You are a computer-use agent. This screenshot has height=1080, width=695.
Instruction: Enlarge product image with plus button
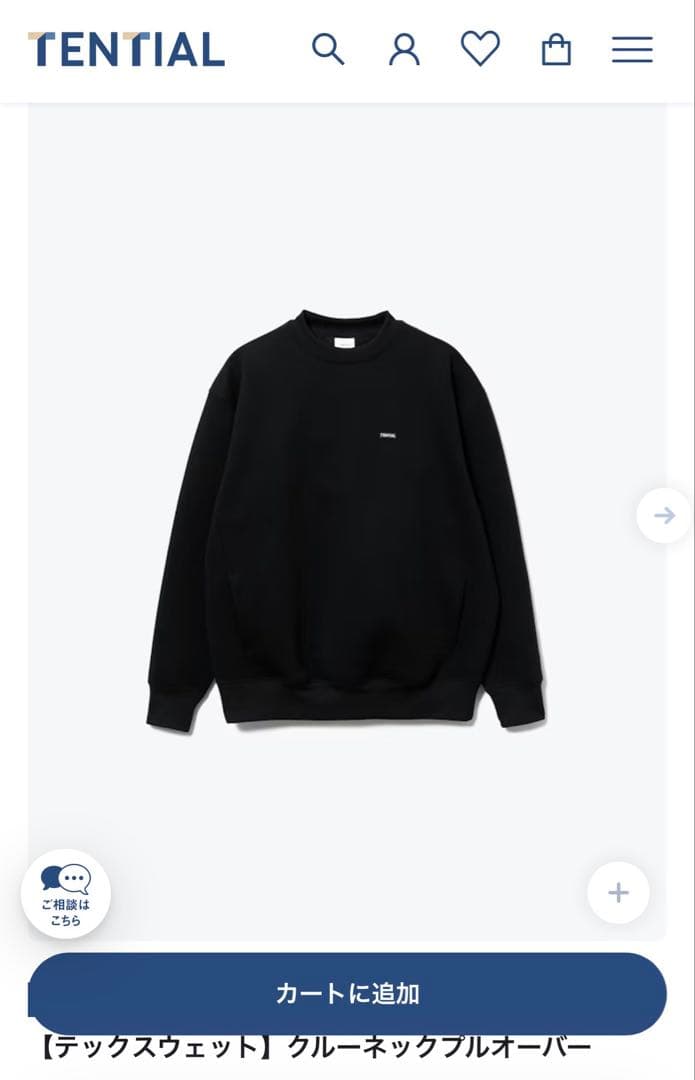618,892
